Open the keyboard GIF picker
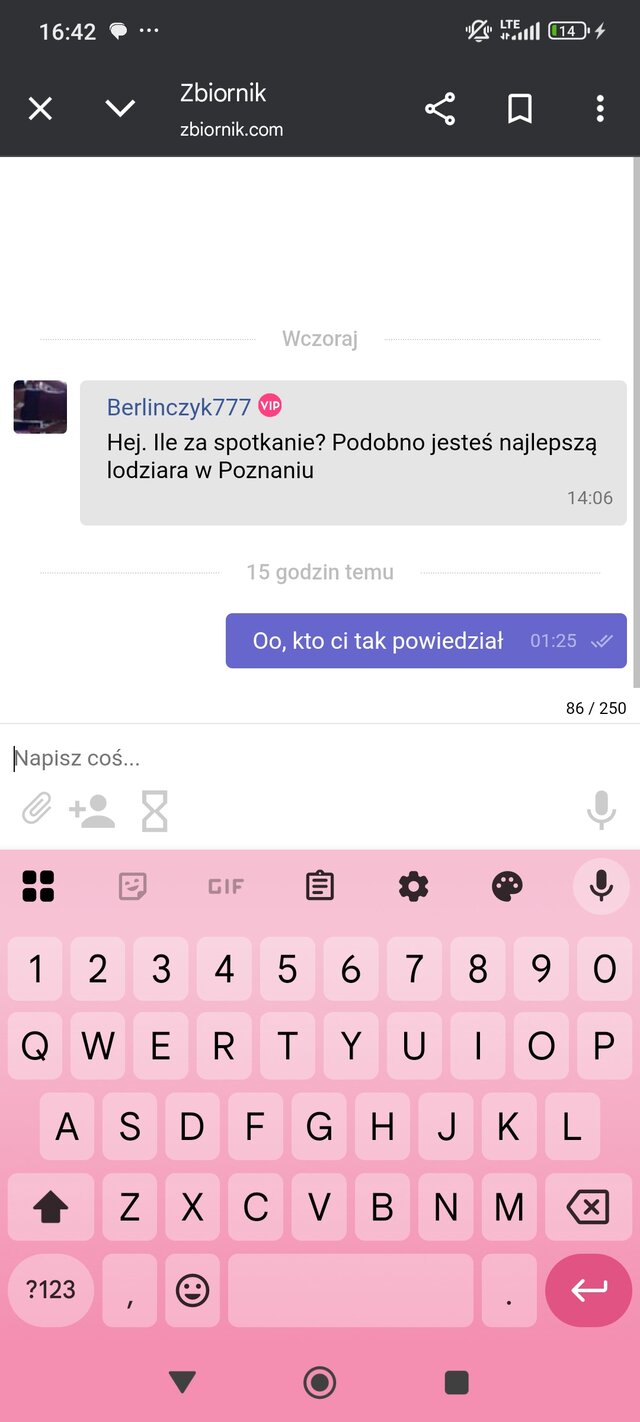640x1422 pixels. coord(225,886)
